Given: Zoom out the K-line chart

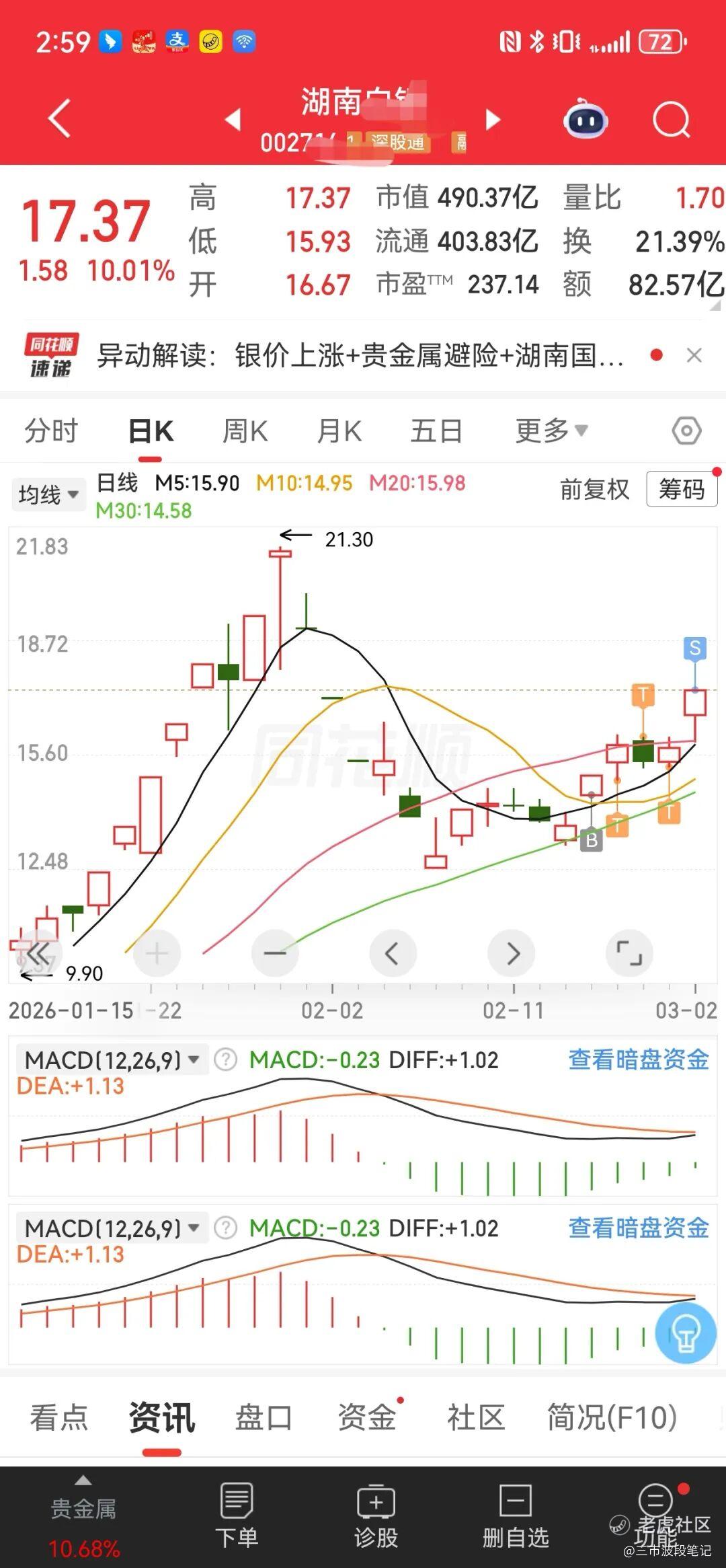Looking at the screenshot, I should point(275,953).
